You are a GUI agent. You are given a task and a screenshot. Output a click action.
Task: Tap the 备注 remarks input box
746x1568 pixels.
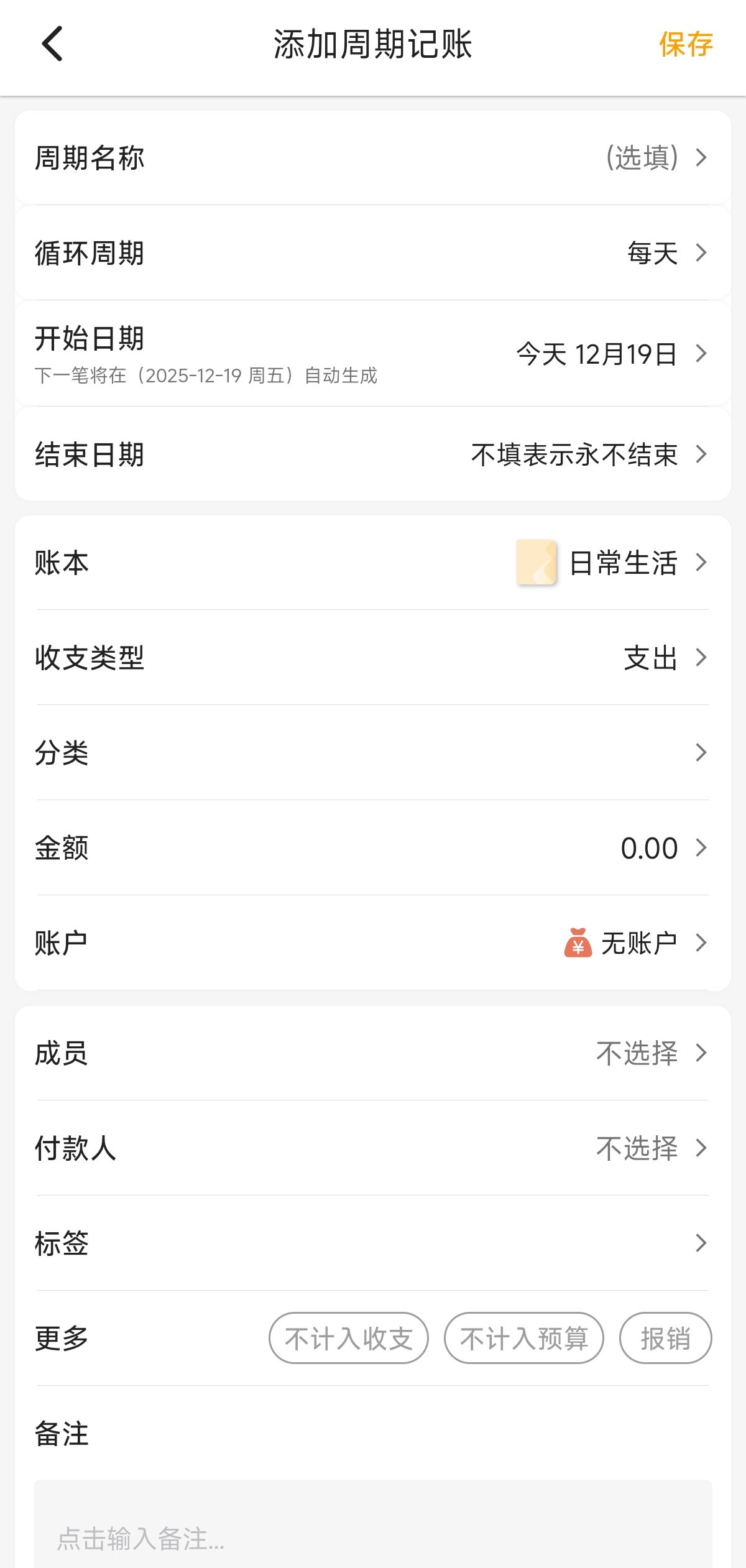click(x=373, y=1529)
